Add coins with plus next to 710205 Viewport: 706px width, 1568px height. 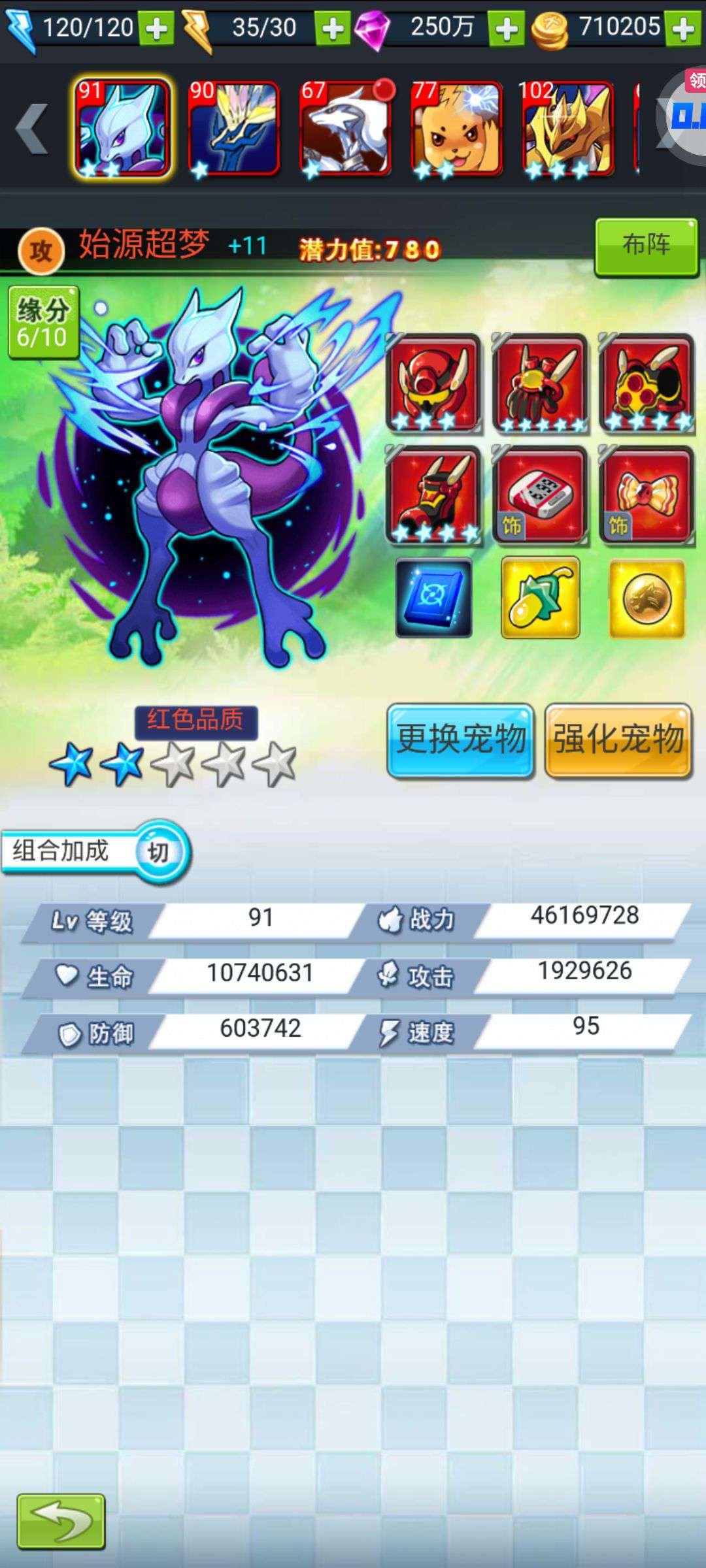683,29
